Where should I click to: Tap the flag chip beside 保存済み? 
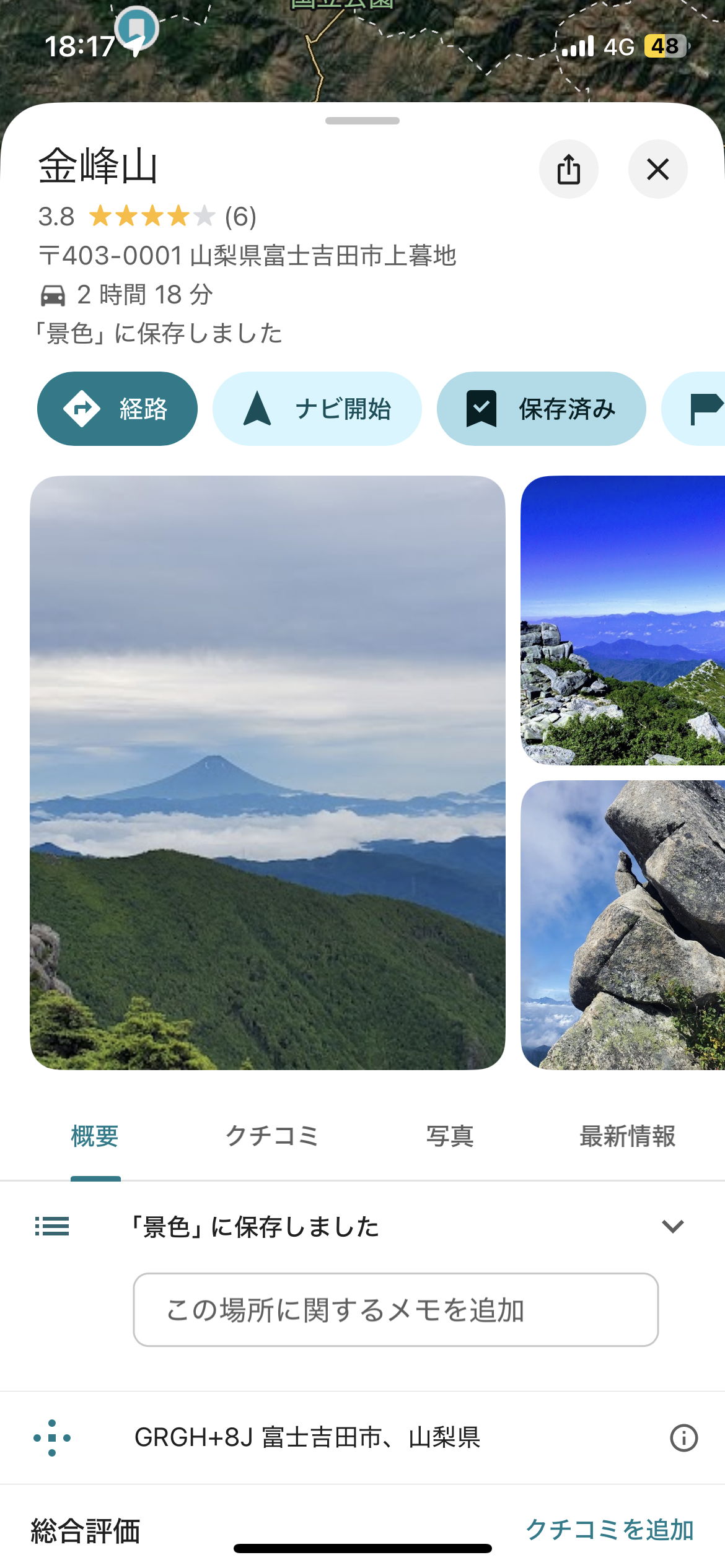point(694,409)
